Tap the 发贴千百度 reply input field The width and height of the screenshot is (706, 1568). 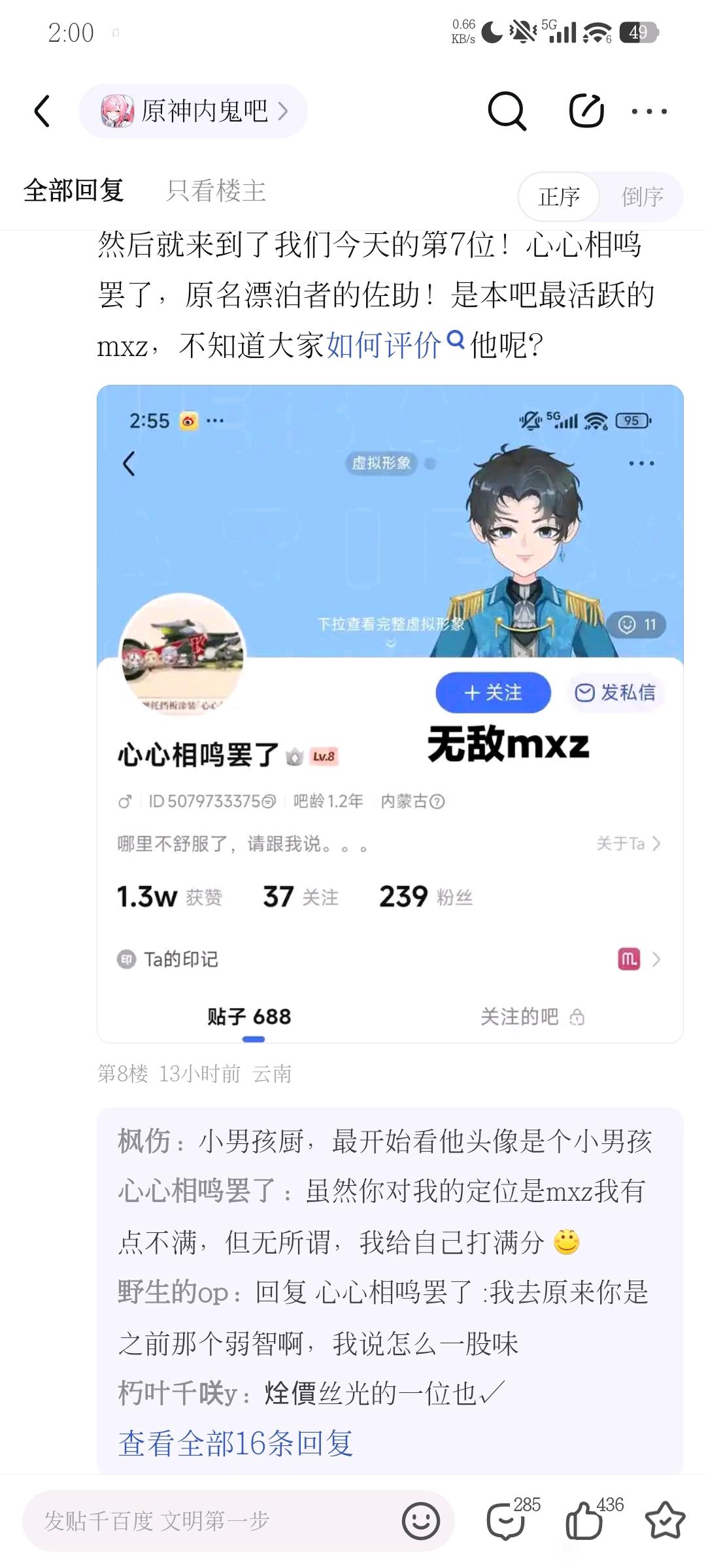(x=210, y=1520)
